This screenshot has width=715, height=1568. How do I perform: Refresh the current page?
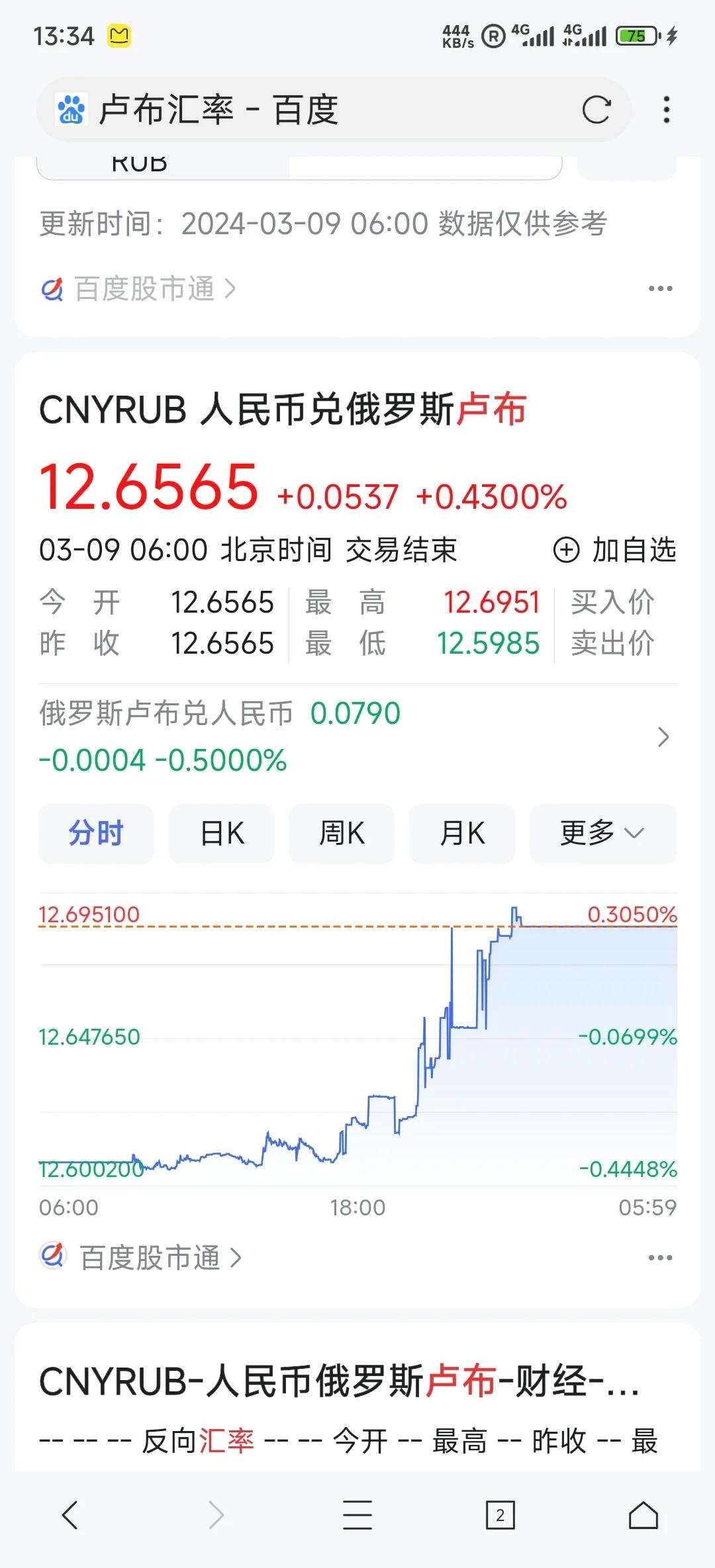point(596,110)
